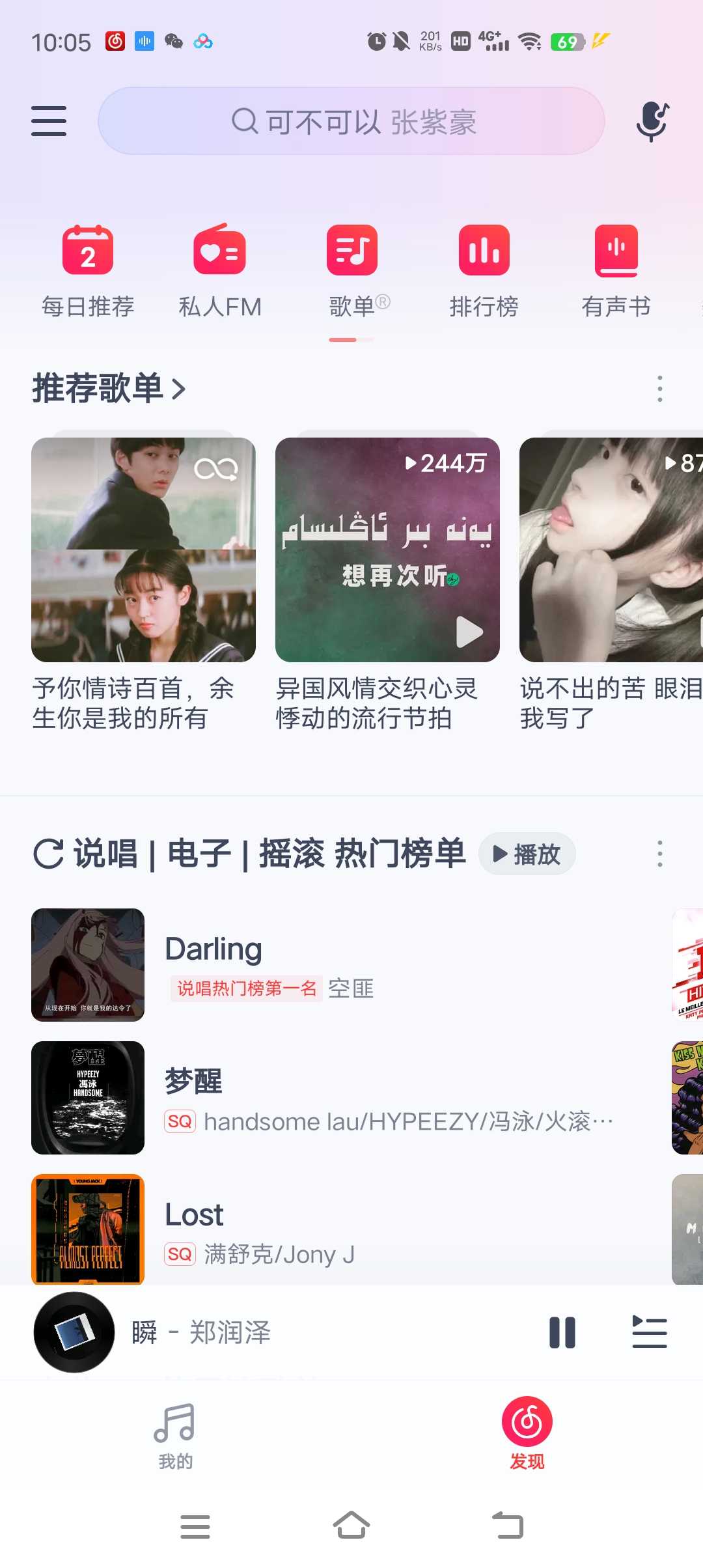Screen dimensions: 703x1568
Task: Open the hamburger drawer menu
Action: click(x=49, y=121)
